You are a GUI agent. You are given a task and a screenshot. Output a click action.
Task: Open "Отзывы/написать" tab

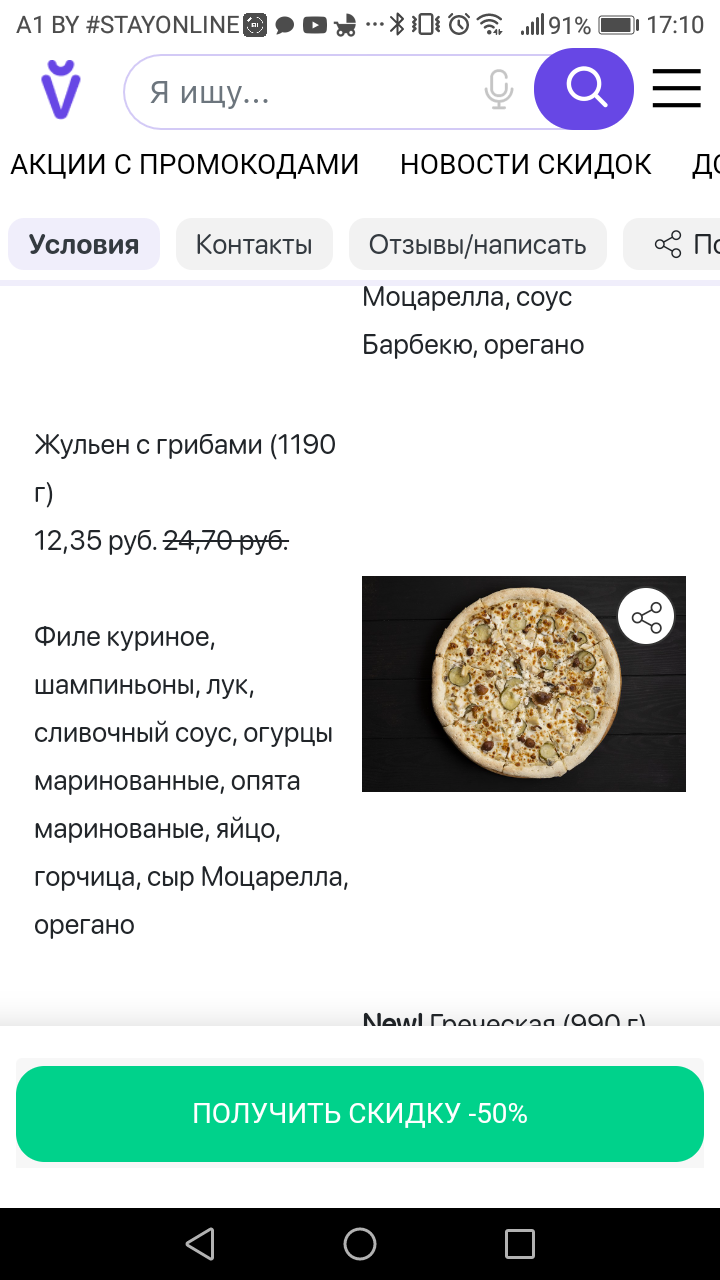[477, 244]
